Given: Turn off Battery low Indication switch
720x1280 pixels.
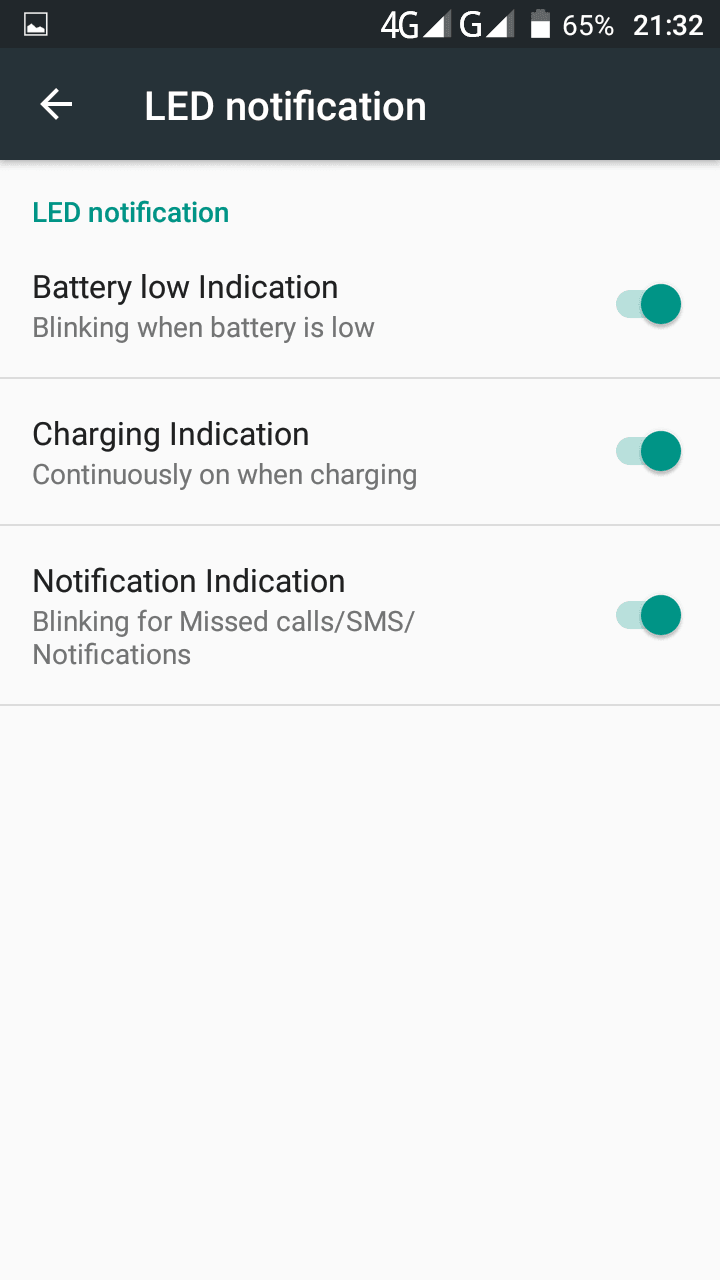Looking at the screenshot, I should [x=648, y=304].
